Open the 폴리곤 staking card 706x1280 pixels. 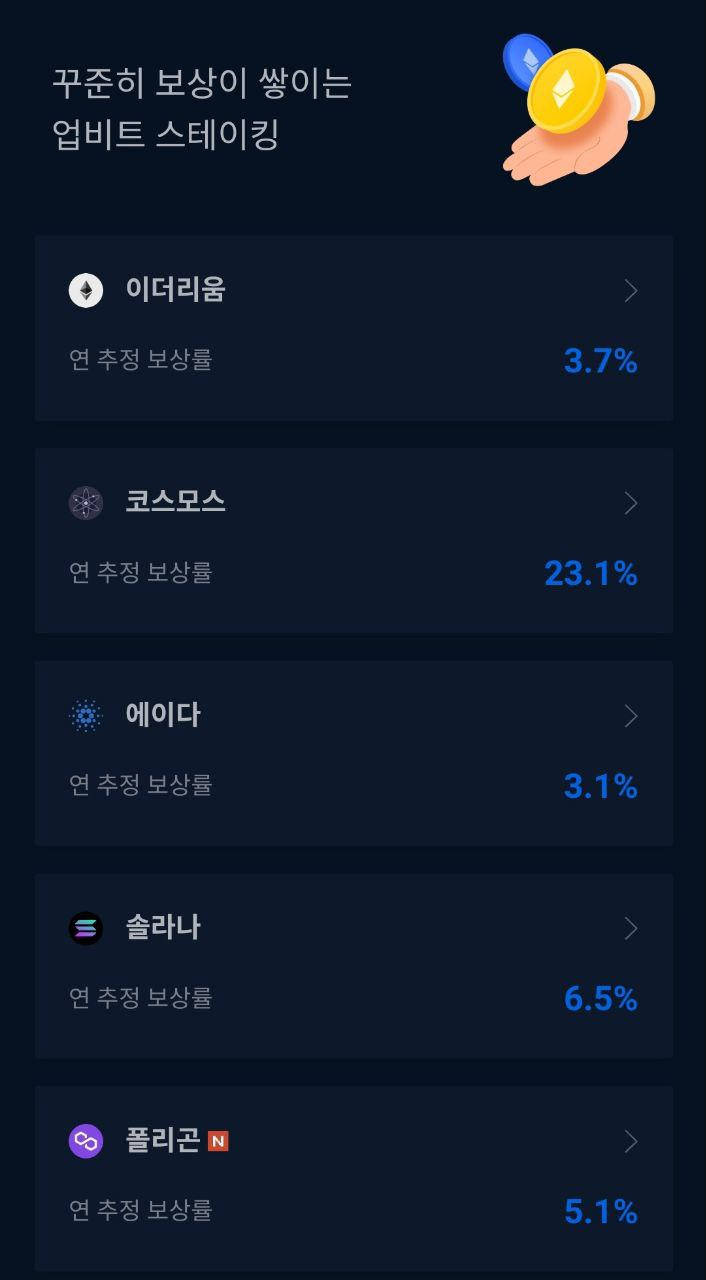tap(353, 1177)
